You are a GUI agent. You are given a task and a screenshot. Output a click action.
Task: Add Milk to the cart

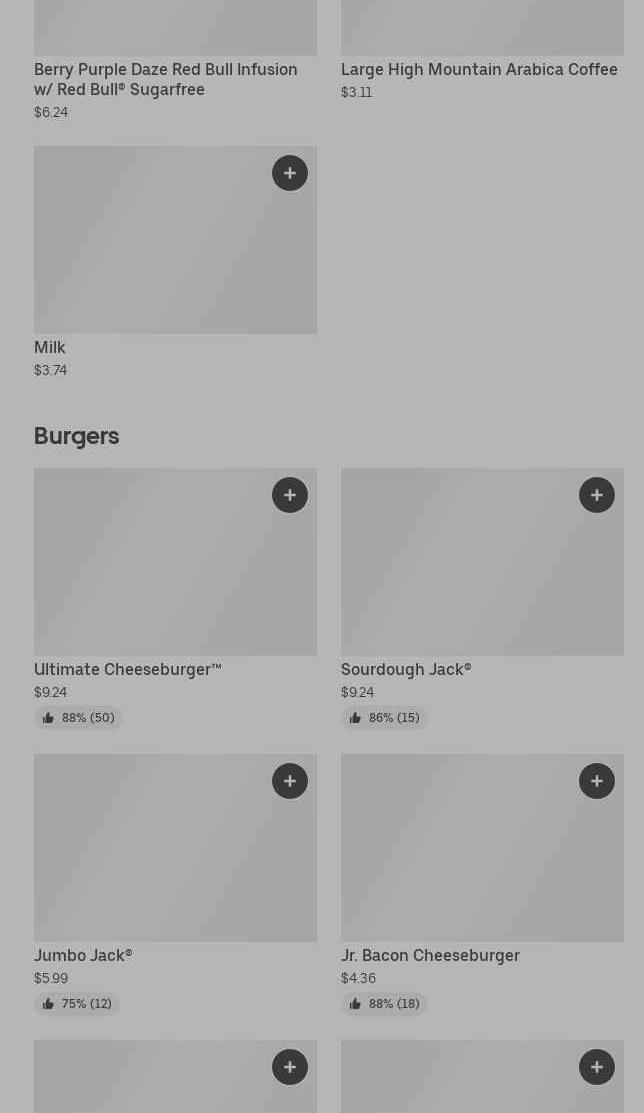(x=290, y=173)
